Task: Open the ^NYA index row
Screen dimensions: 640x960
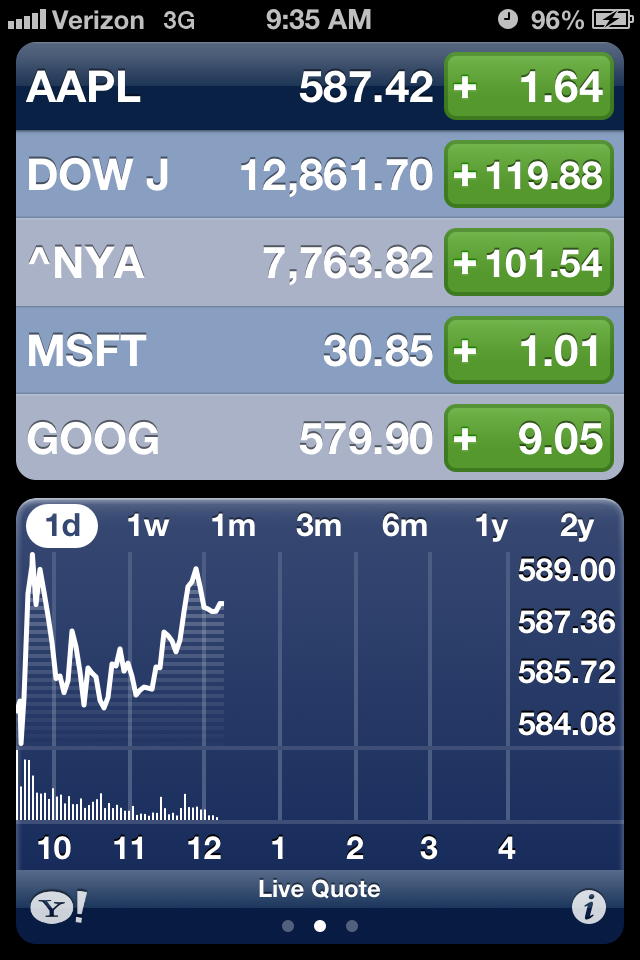Action: (320, 262)
